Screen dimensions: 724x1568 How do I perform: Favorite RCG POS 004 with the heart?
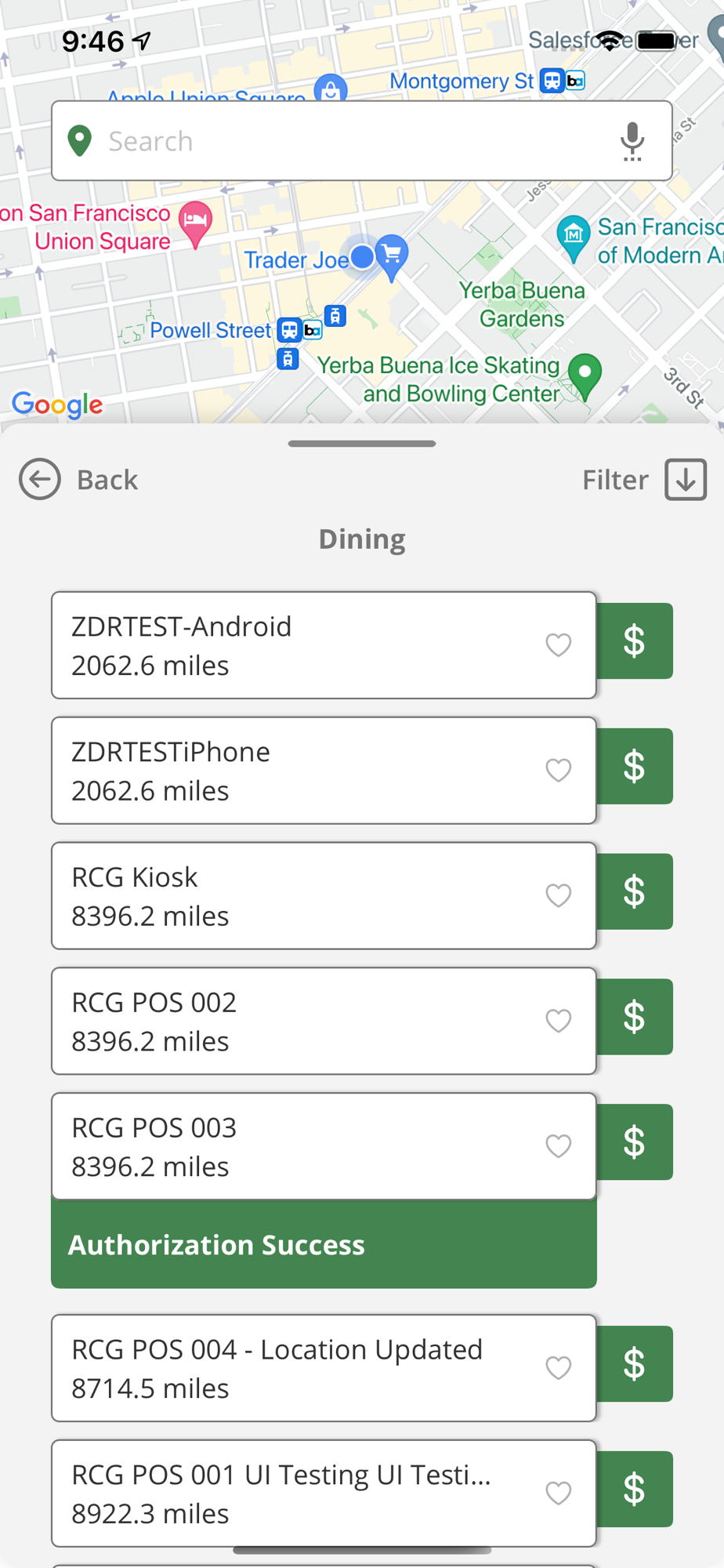558,1368
